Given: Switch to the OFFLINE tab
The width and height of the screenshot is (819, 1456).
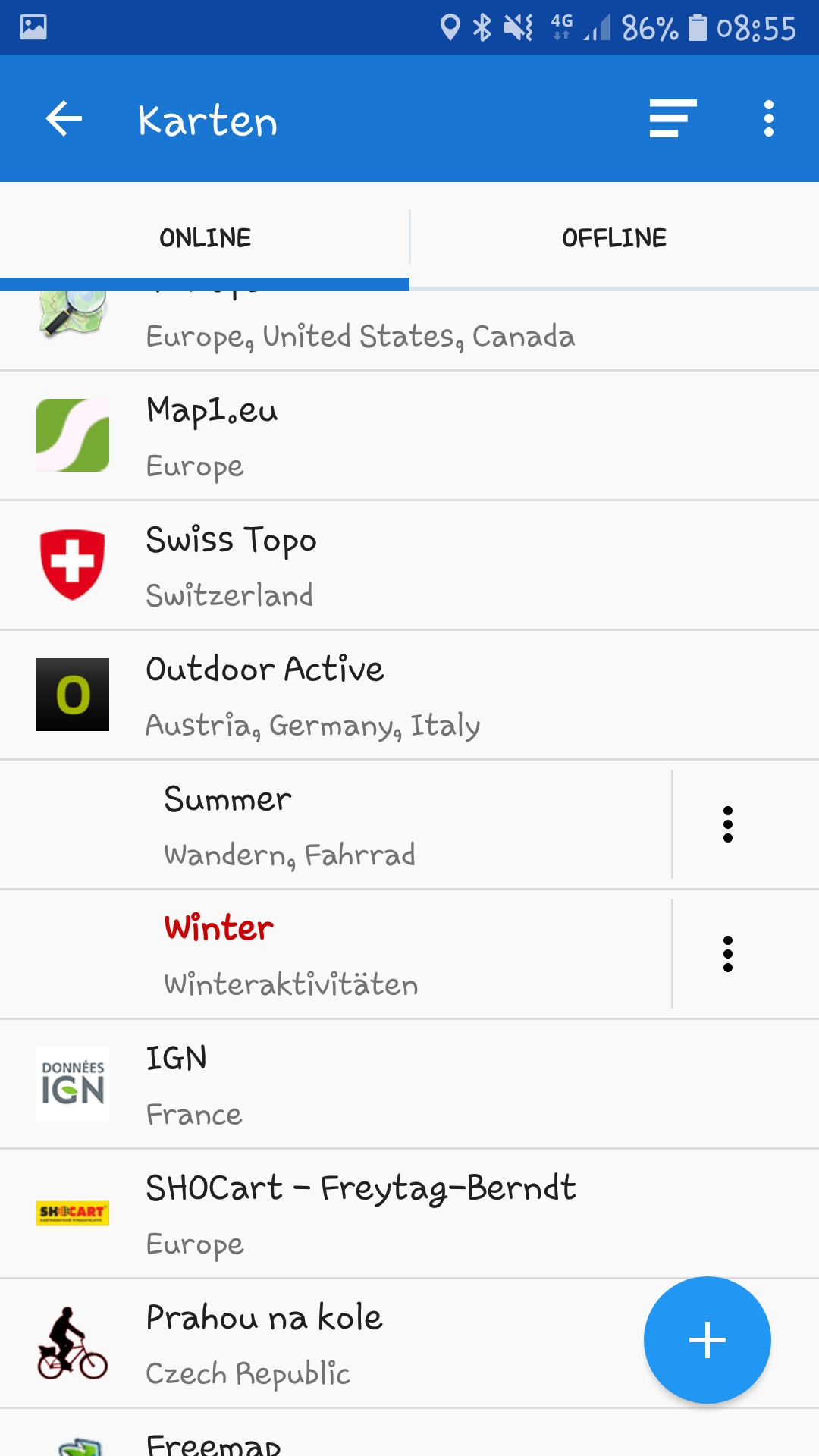Looking at the screenshot, I should click(x=614, y=237).
